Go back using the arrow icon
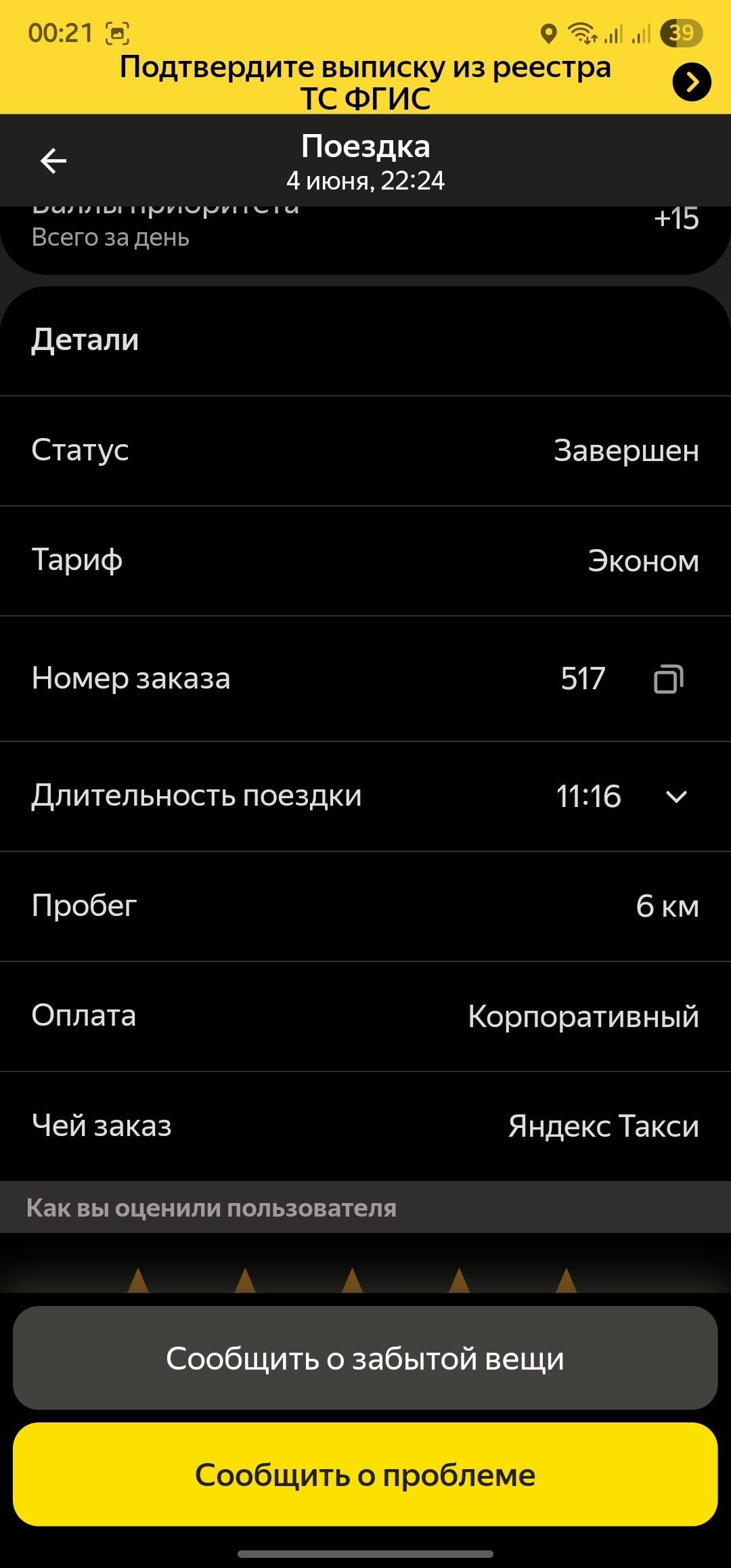This screenshot has width=731, height=1568. pyautogui.click(x=53, y=161)
